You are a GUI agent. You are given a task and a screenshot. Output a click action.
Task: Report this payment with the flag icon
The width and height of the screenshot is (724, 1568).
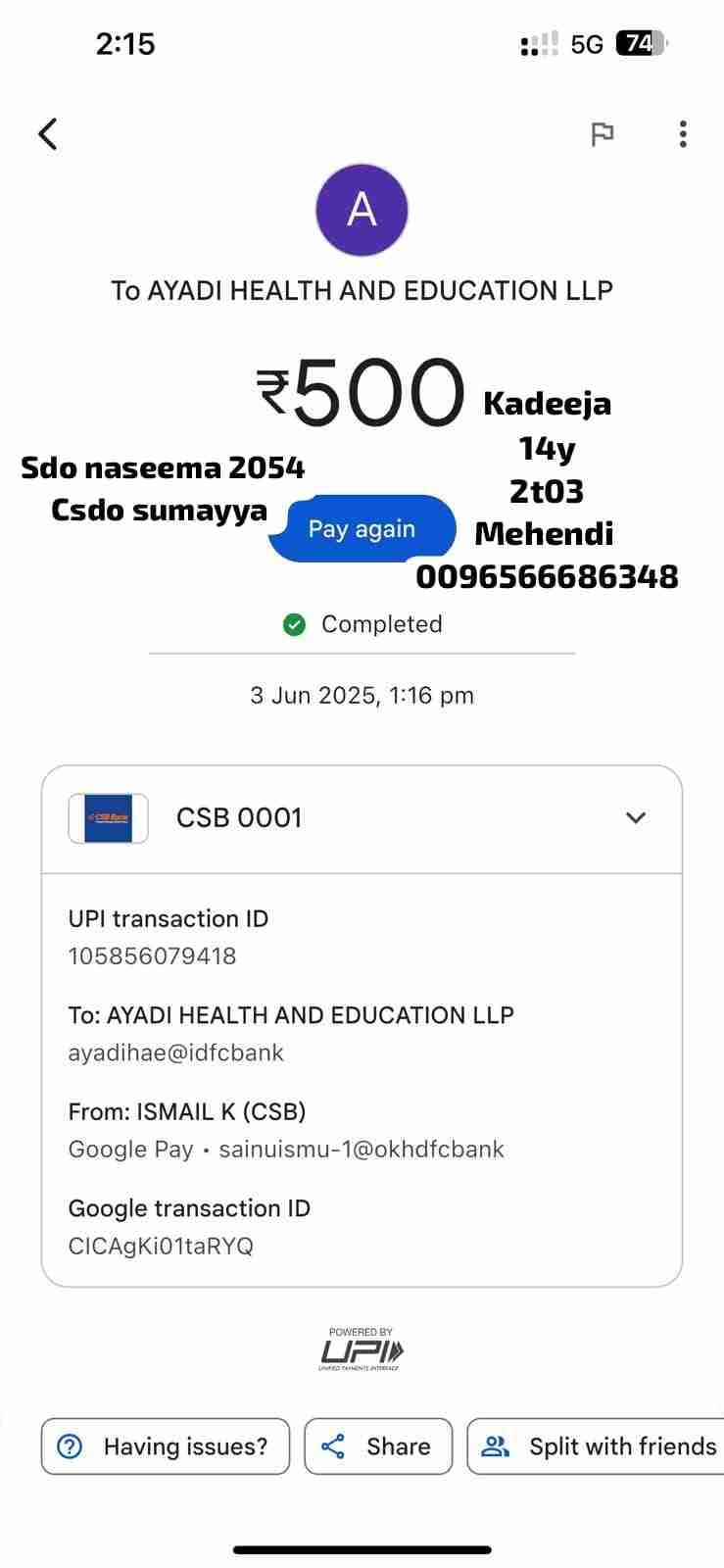point(603,134)
